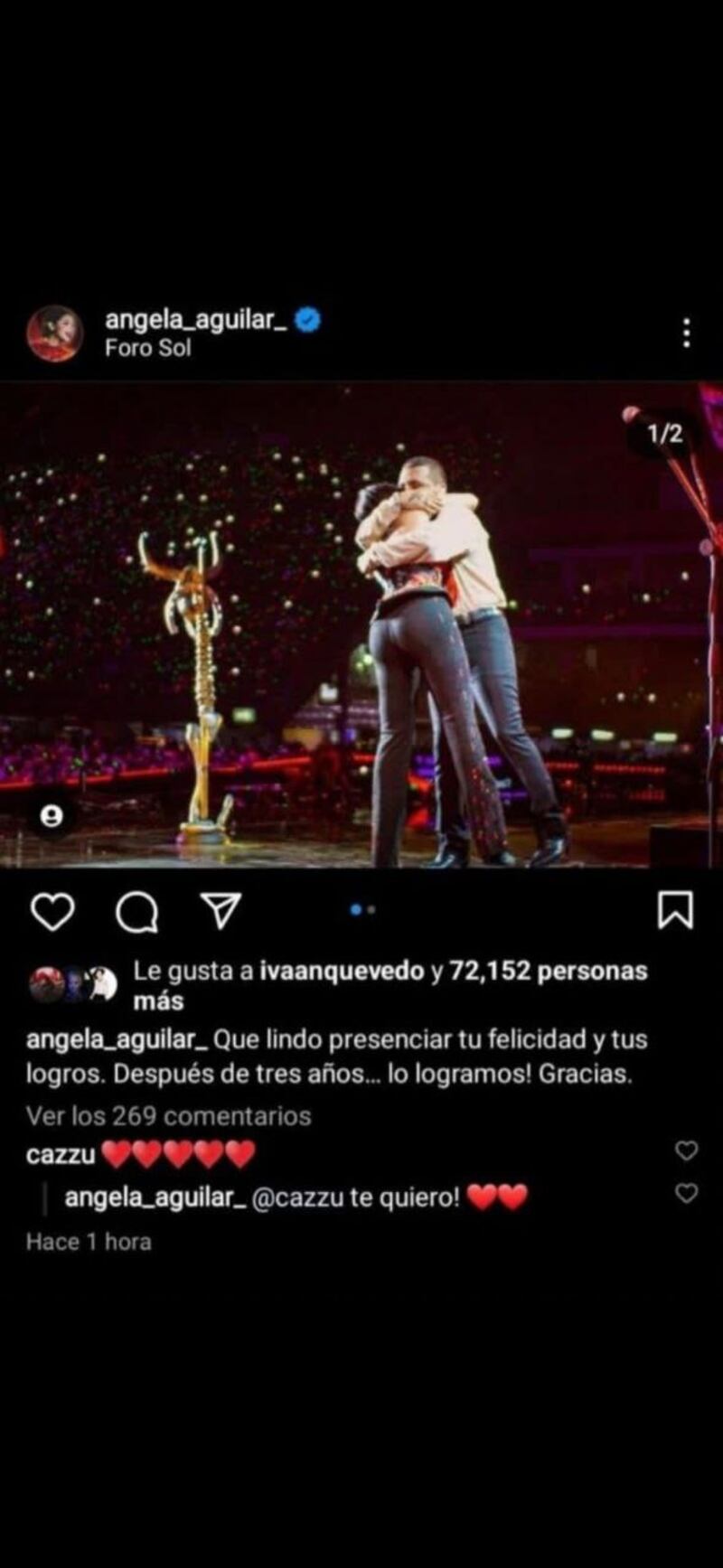Share the post via the paper plane icon

click(221, 913)
